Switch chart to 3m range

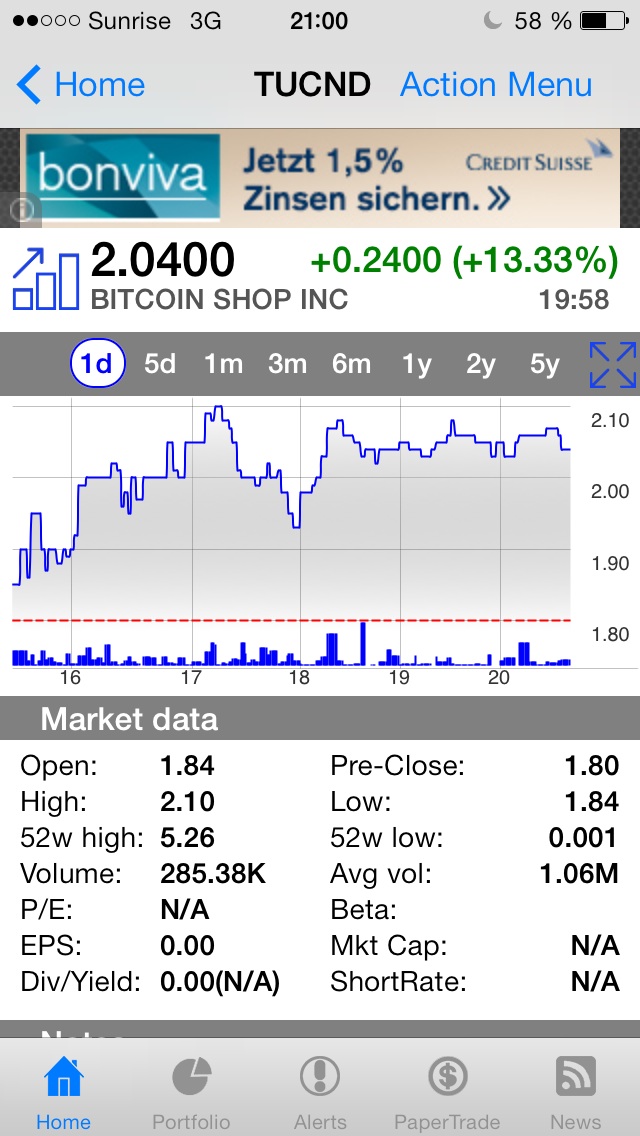(x=287, y=364)
